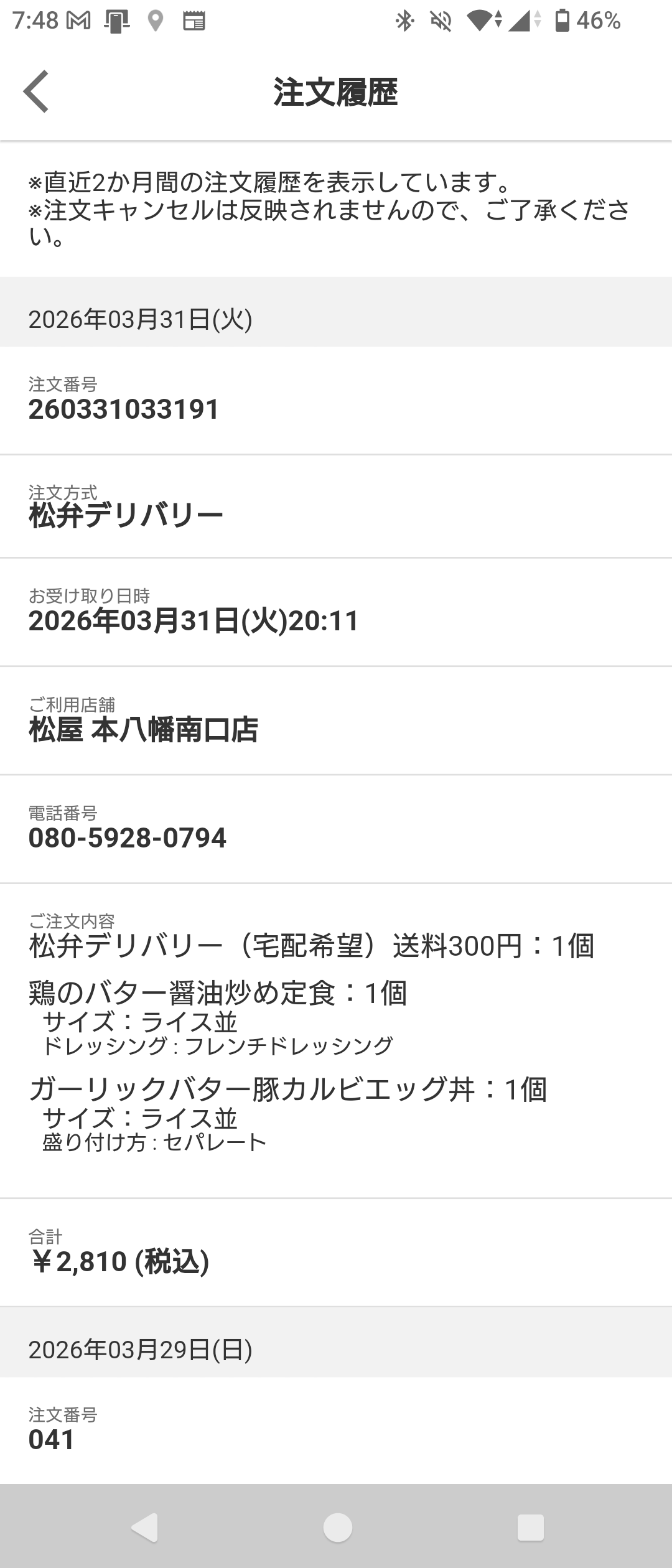This screenshot has width=672, height=1568.
Task: Go back using the top-left chevron
Action: (35, 93)
